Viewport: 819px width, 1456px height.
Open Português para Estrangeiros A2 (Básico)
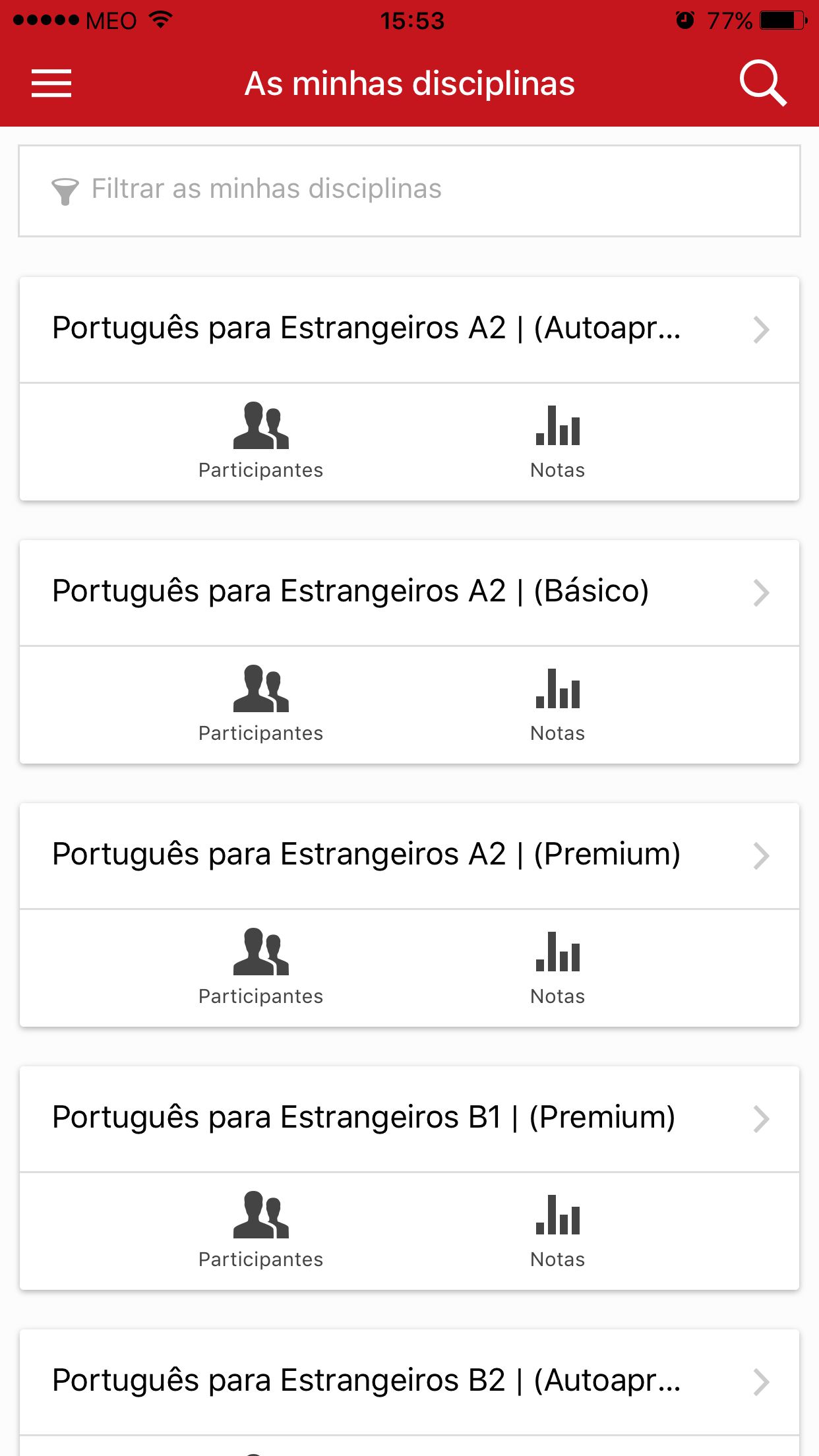409,592
